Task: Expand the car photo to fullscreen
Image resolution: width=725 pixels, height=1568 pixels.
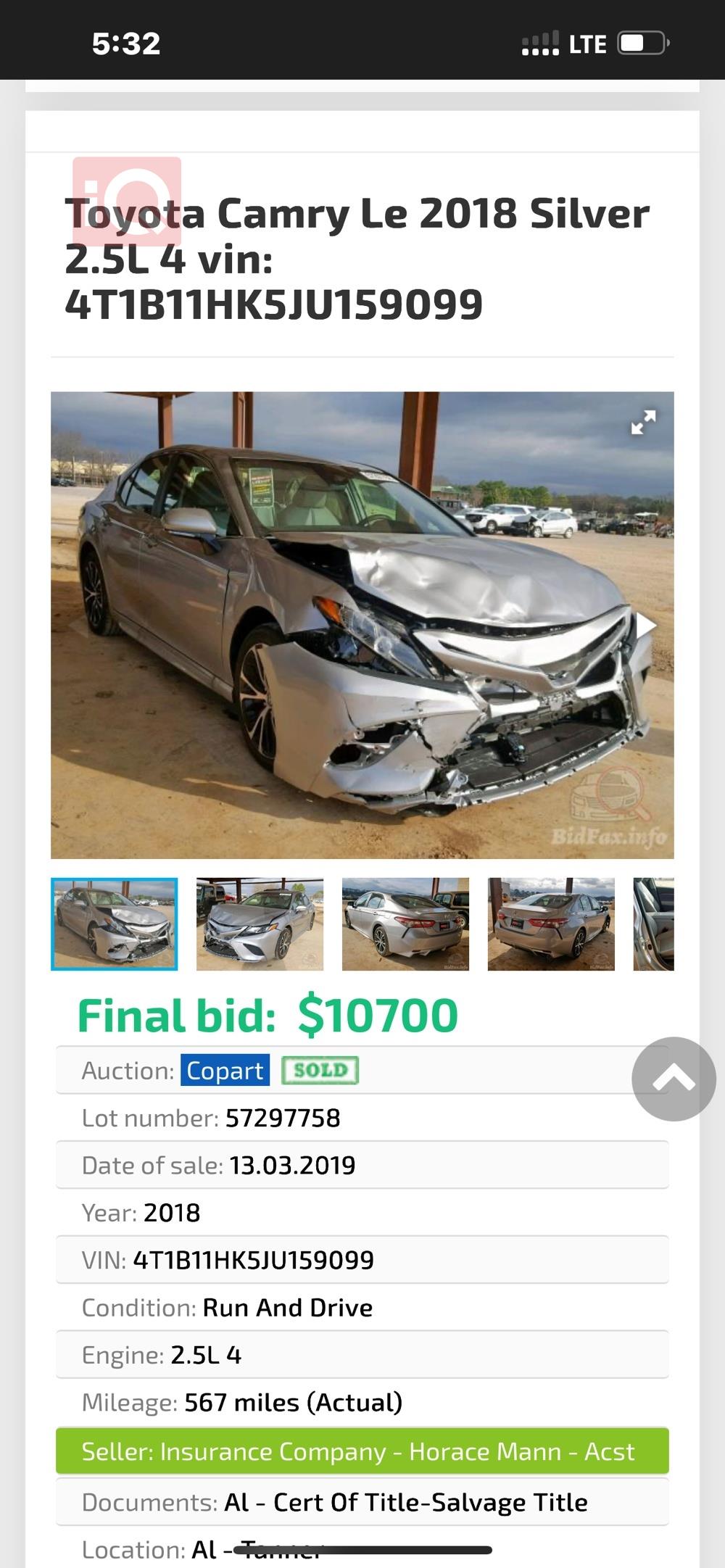Action: click(643, 423)
